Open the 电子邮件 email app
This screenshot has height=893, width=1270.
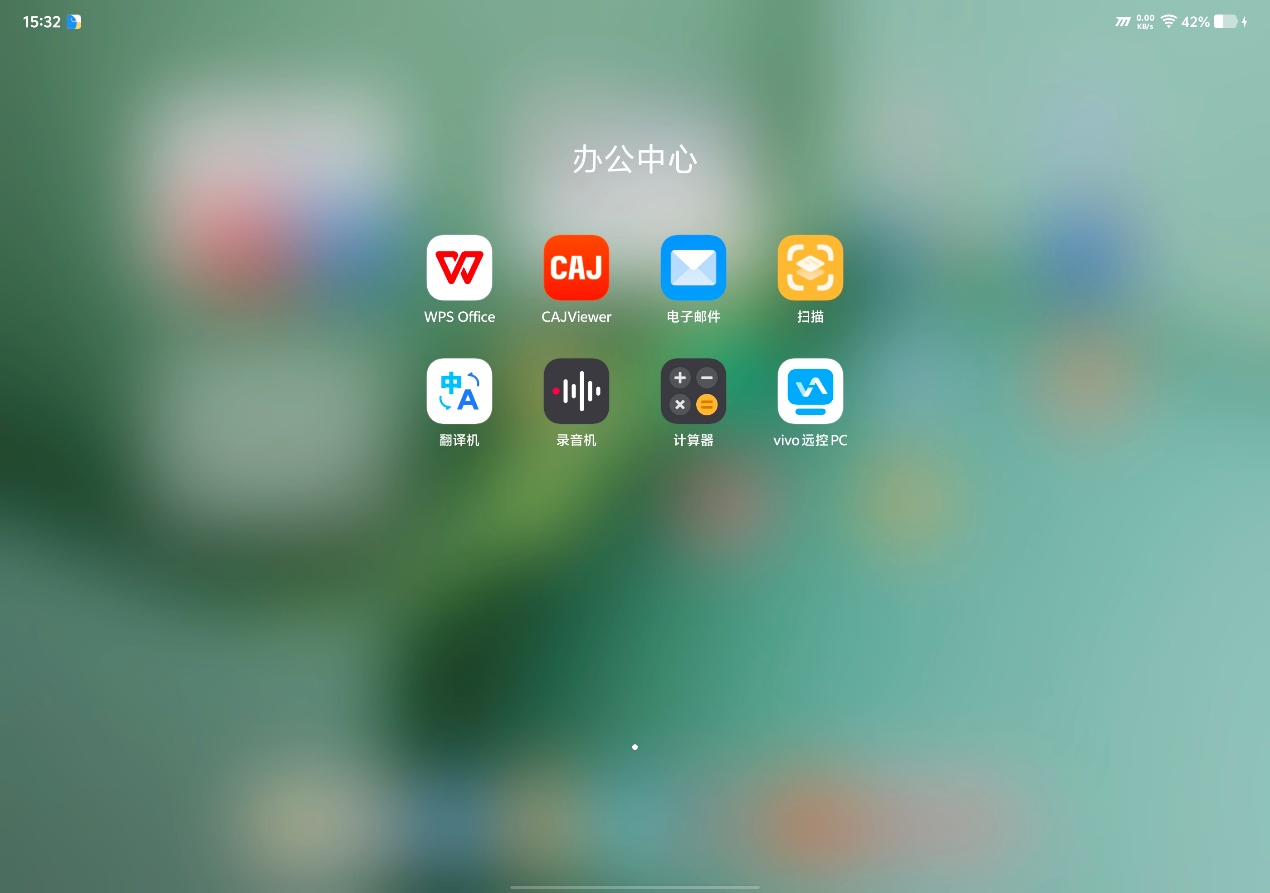point(693,268)
